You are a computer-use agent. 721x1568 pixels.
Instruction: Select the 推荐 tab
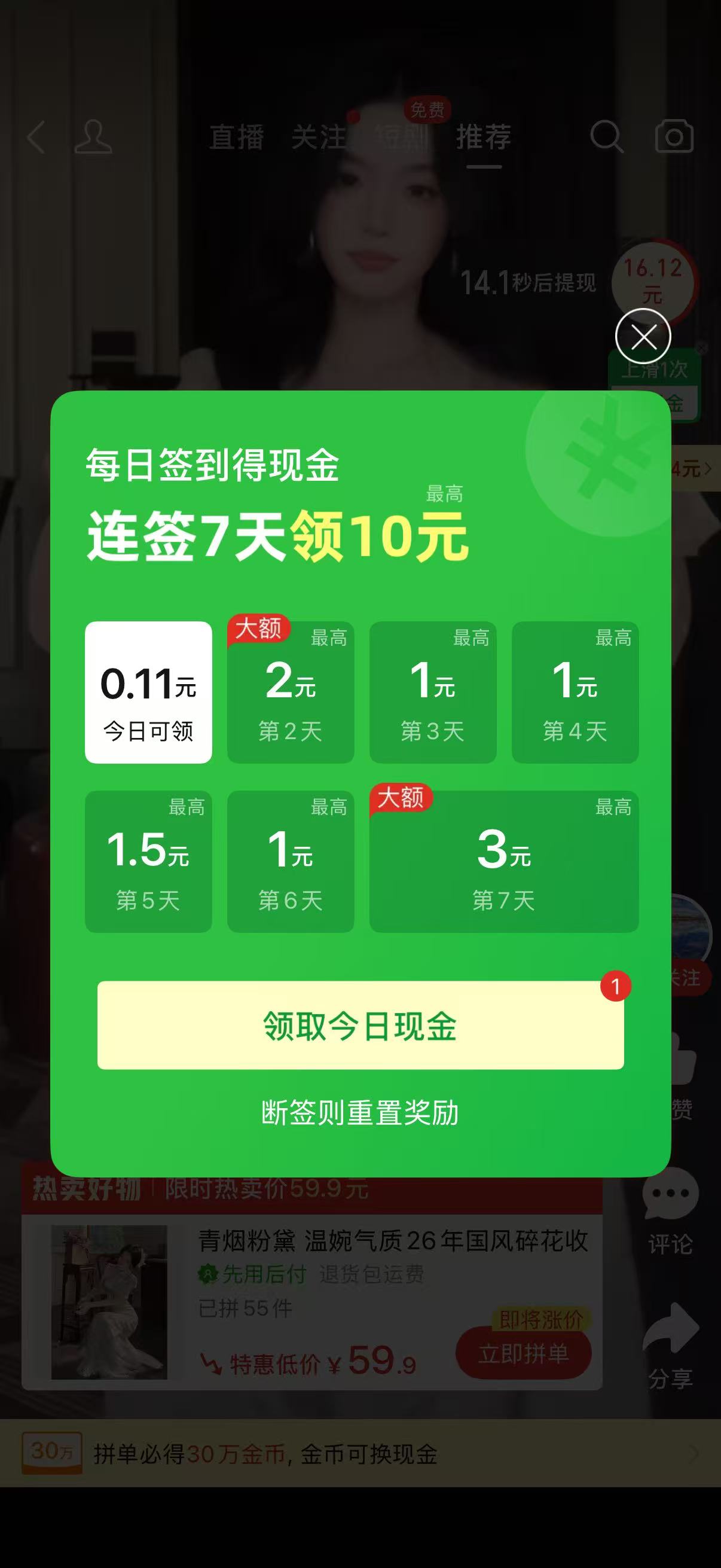pyautogui.click(x=484, y=138)
